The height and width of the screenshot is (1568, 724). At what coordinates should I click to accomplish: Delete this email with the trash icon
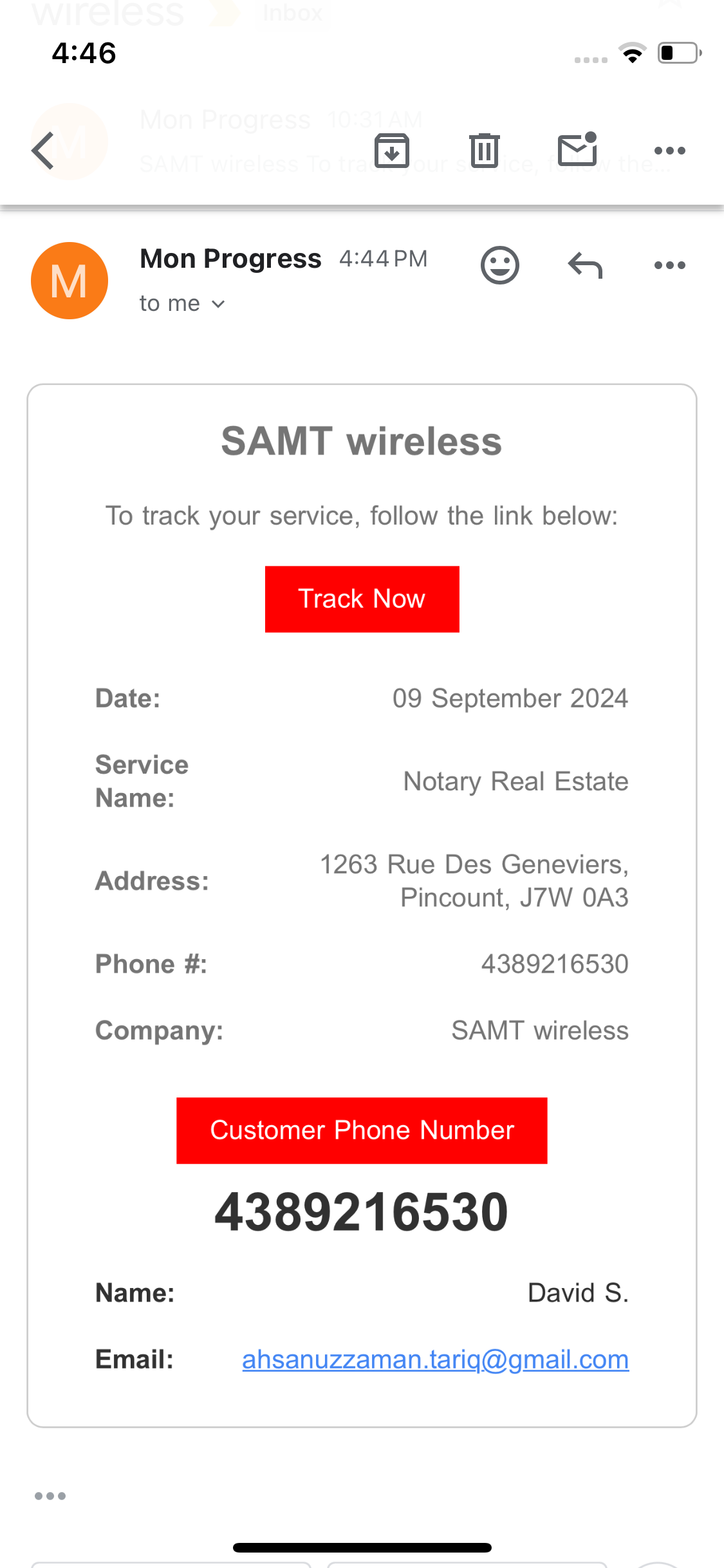tap(484, 151)
